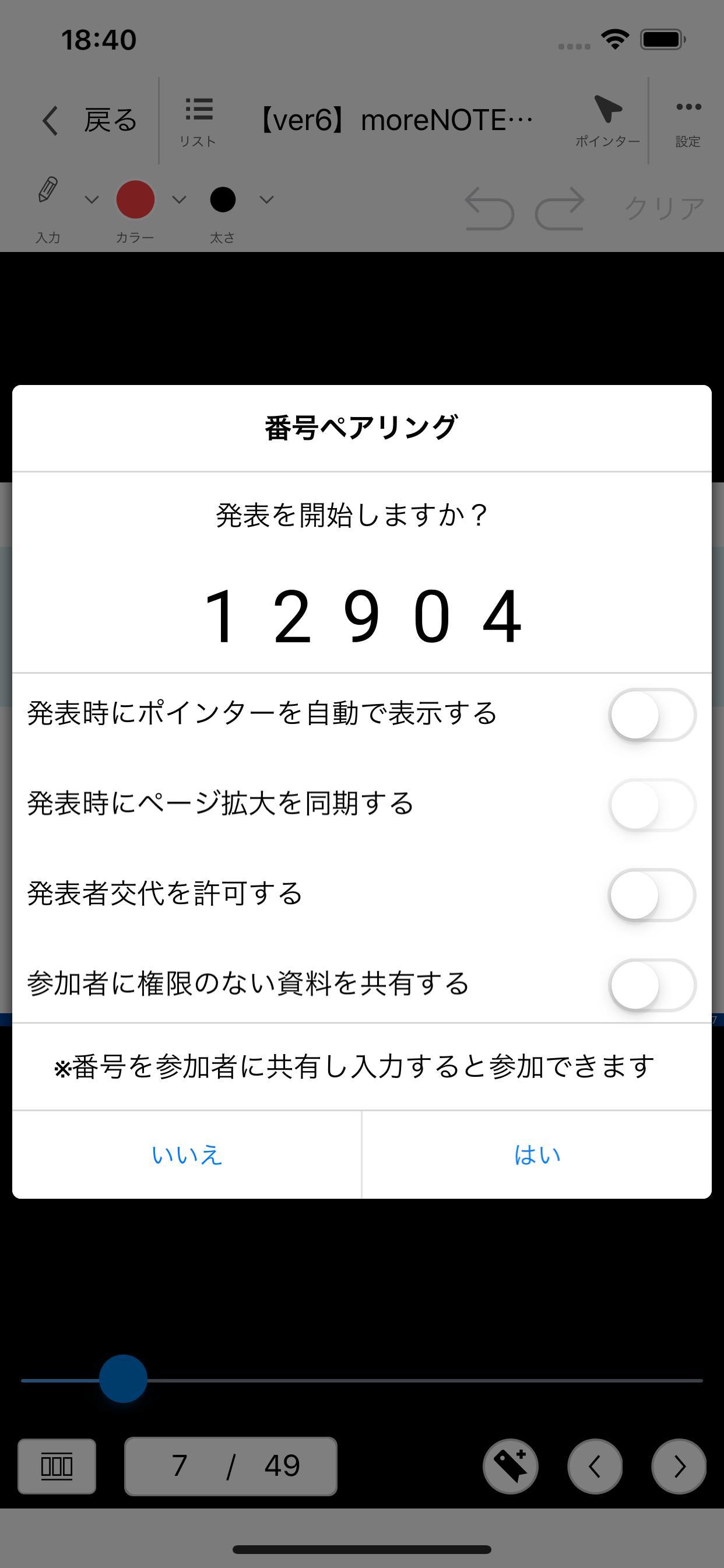This screenshot has height=1568, width=724.
Task: Turn on 発表時にページ拡大を同期する
Action: 652,803
